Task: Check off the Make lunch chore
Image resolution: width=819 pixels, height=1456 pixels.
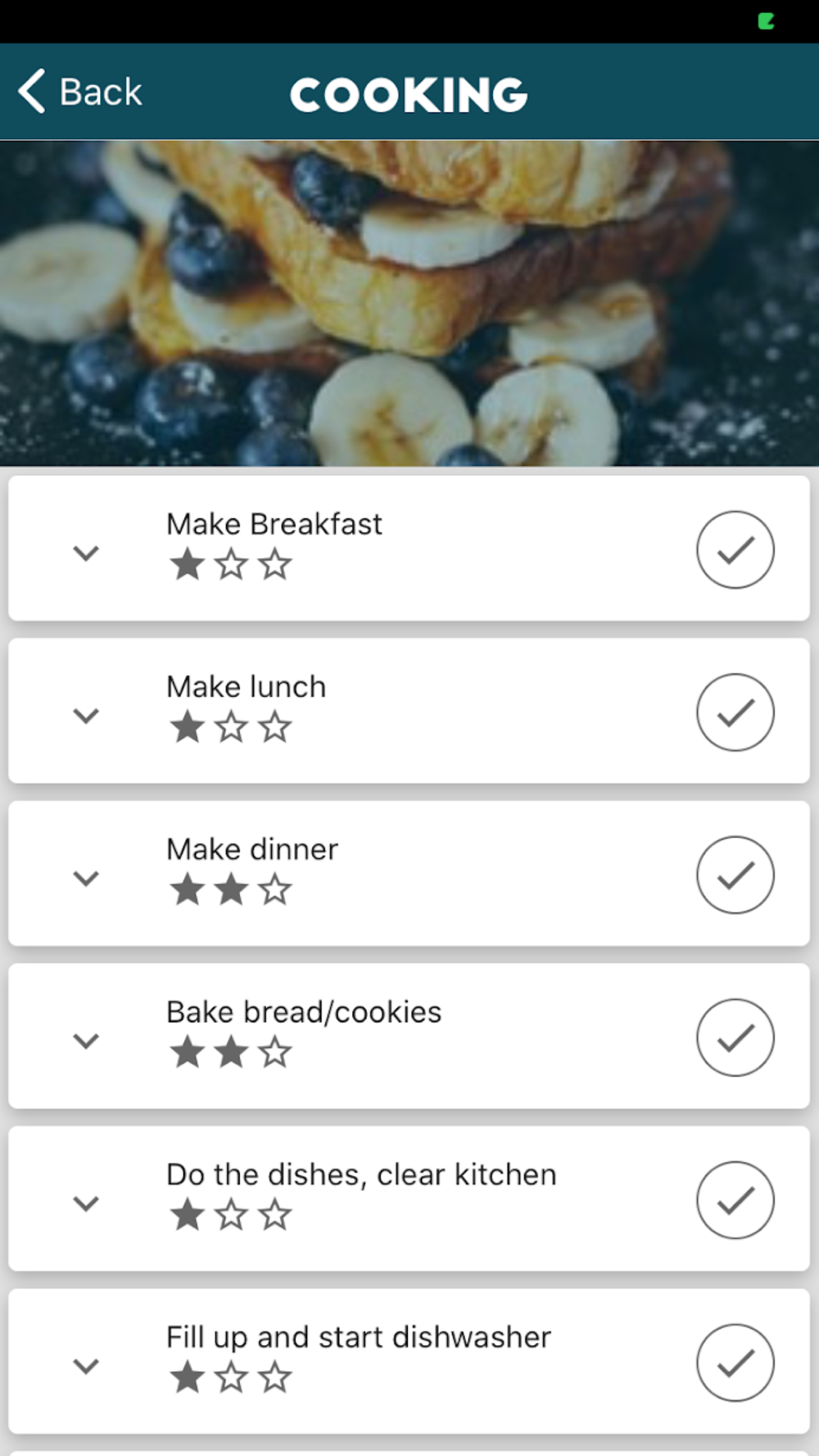Action: (x=735, y=712)
